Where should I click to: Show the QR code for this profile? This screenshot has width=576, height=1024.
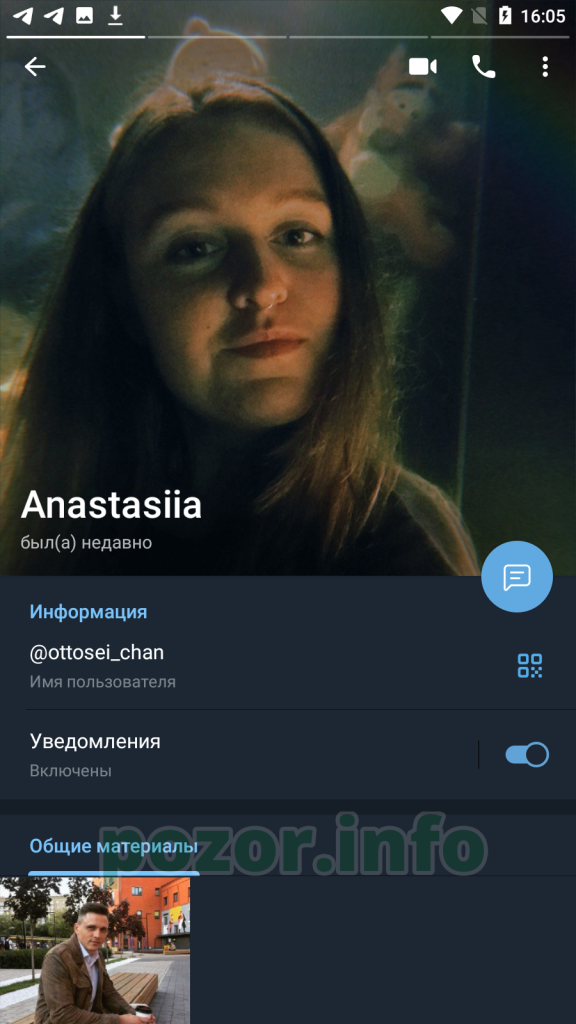tap(530, 666)
